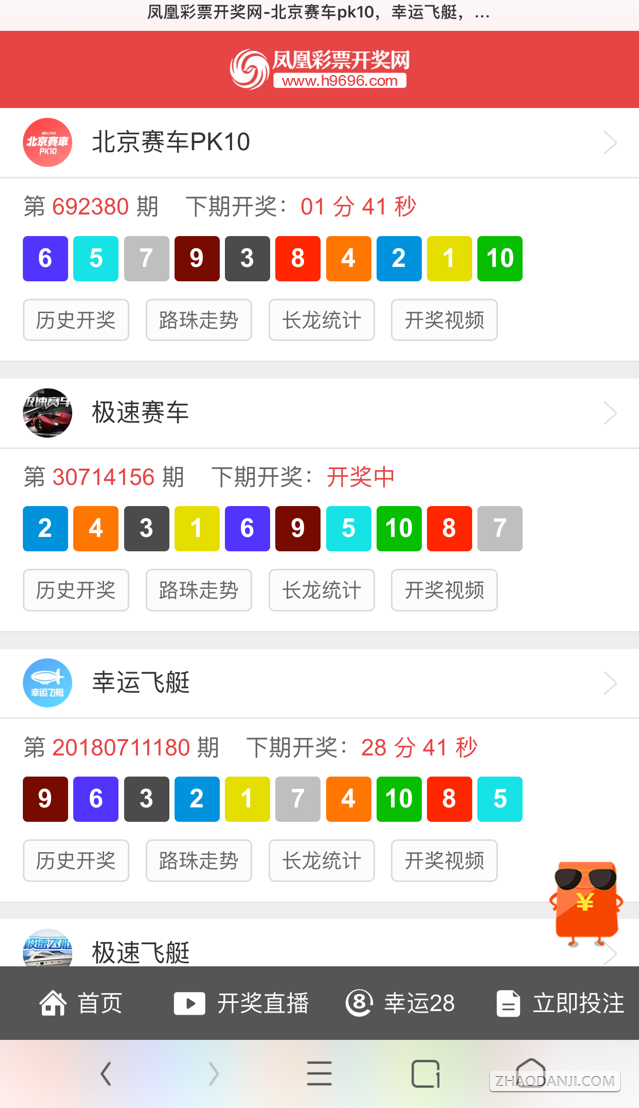Image resolution: width=639 pixels, height=1108 pixels.
Task: Open 路珠走势 under 北京赛车PK10
Action: (x=199, y=320)
